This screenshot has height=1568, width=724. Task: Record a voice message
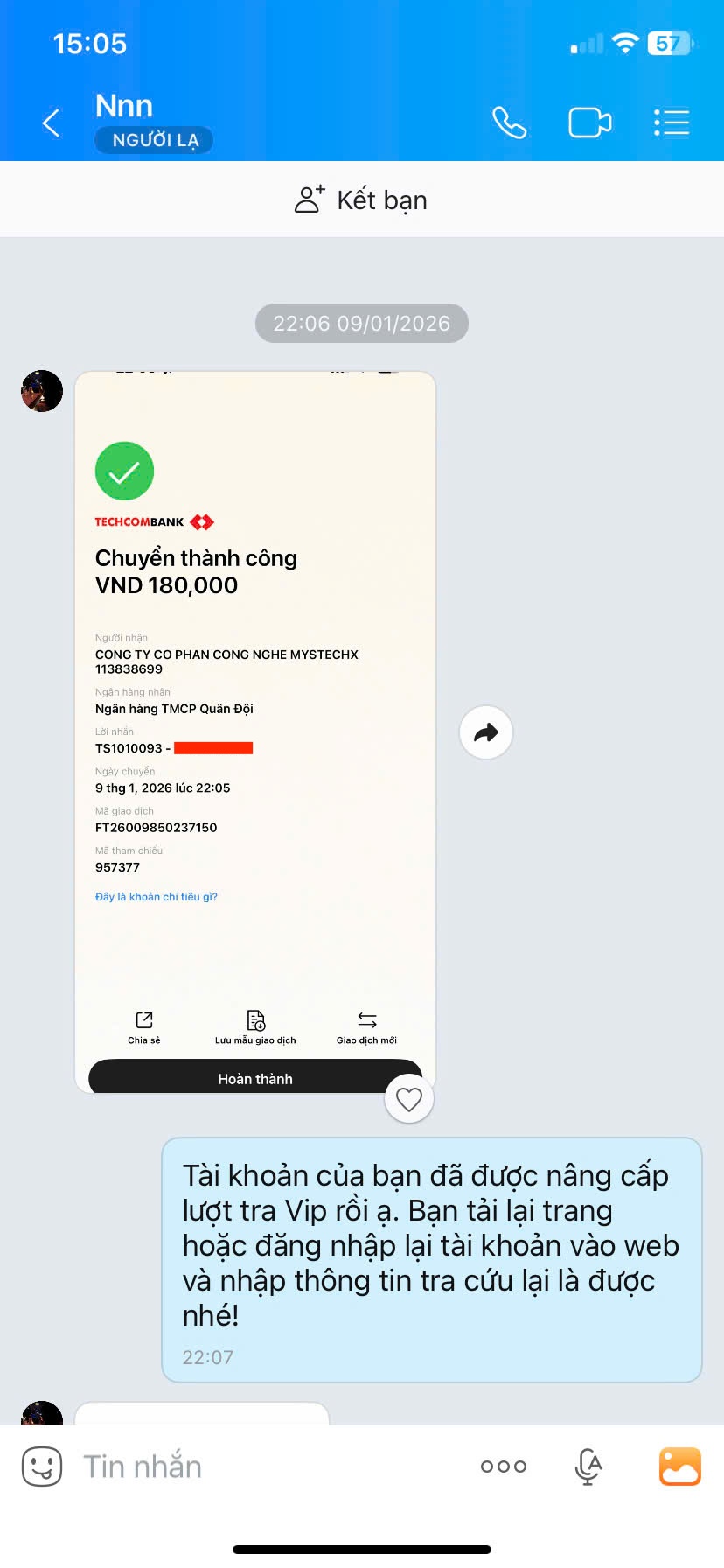[588, 1466]
